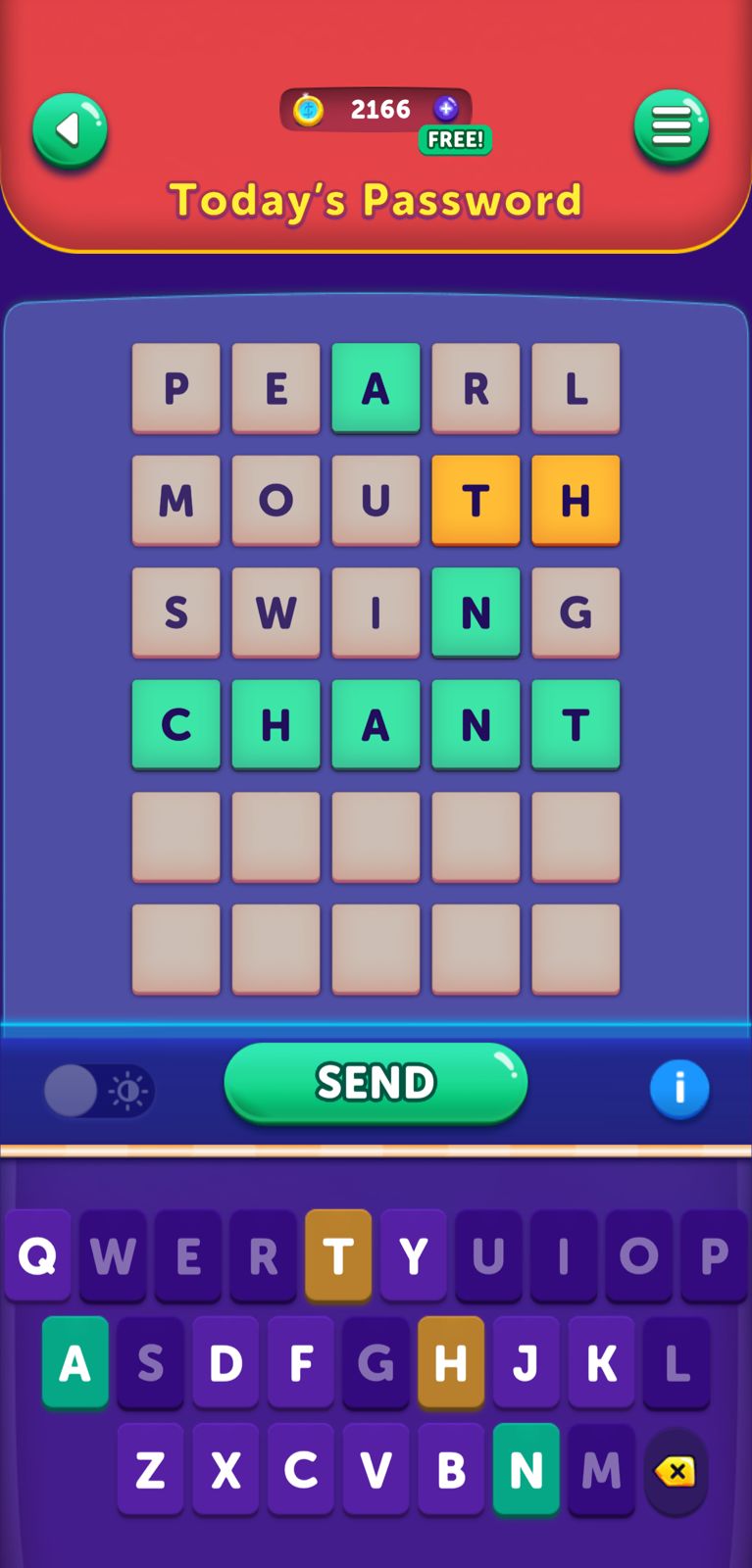The width and height of the screenshot is (752, 1568).
Task: Type the orange letter H key
Action: (451, 1363)
